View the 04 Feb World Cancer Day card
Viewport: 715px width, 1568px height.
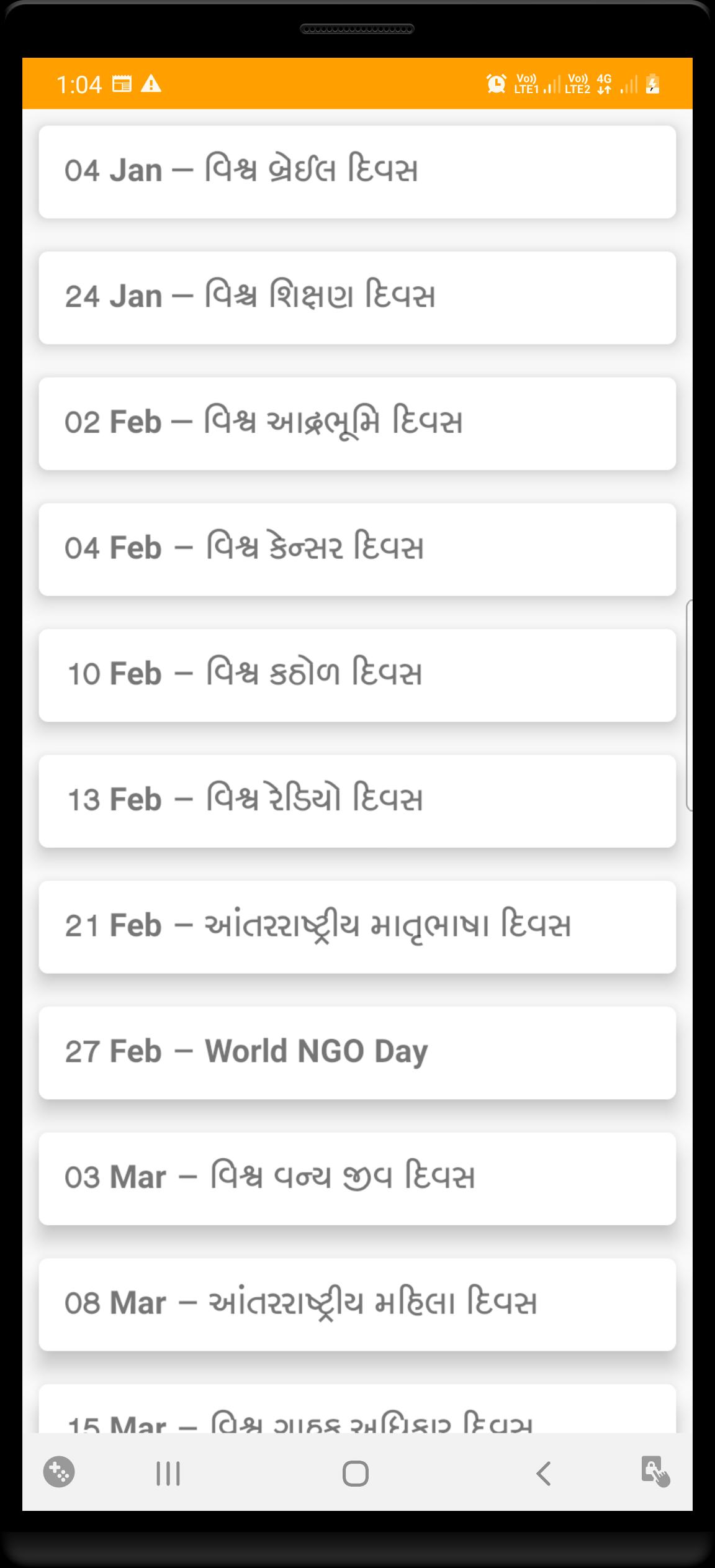click(357, 550)
